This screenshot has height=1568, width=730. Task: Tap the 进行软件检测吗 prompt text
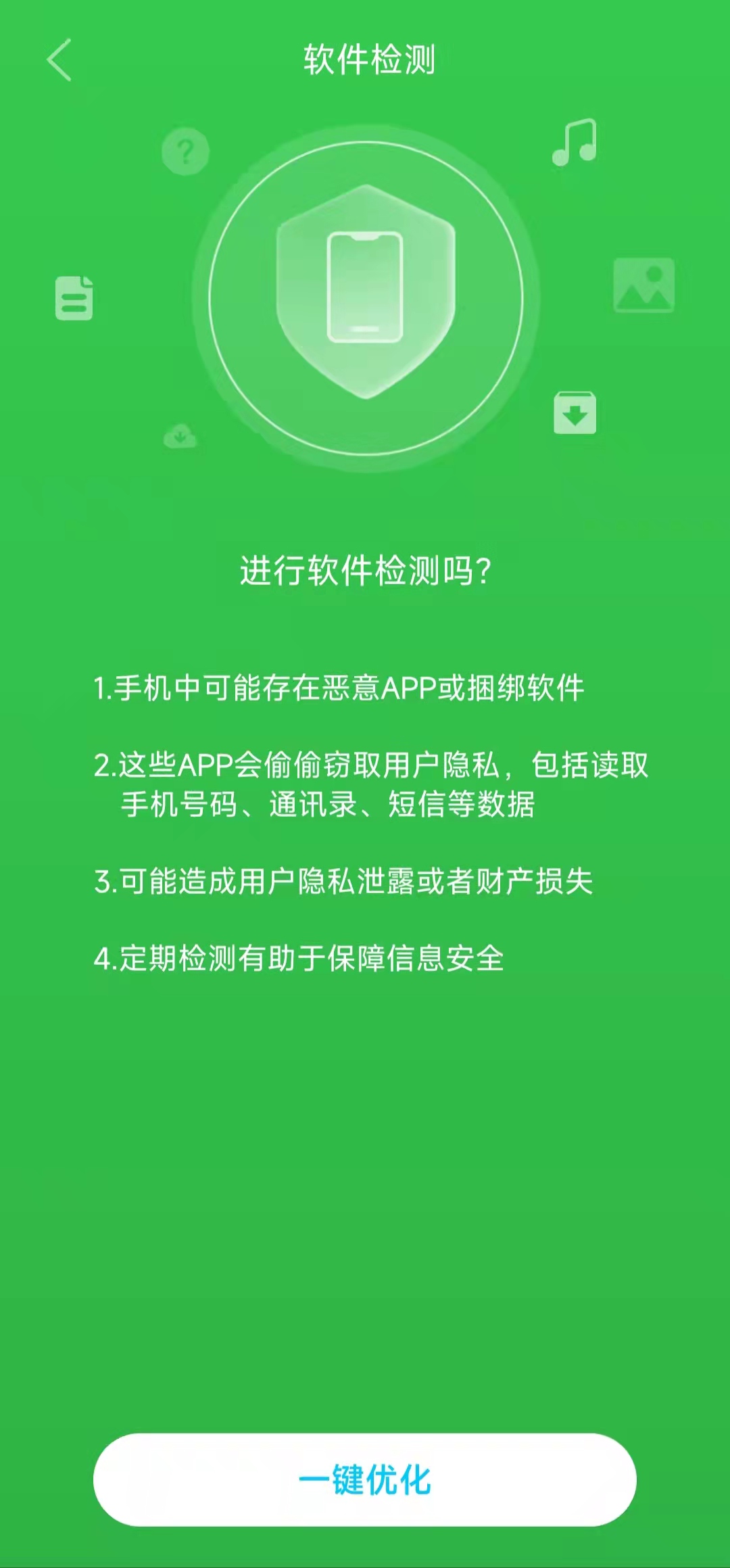click(365, 570)
